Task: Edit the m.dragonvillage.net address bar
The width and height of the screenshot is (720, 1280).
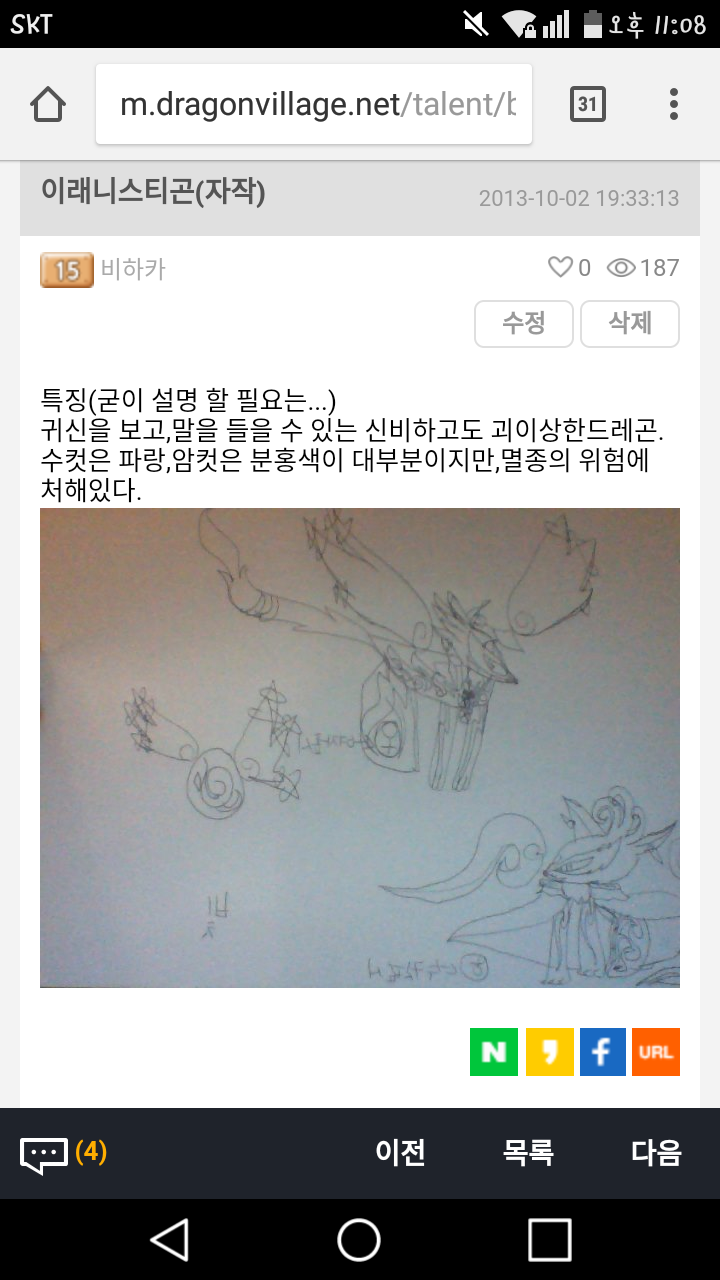Action: [x=314, y=104]
